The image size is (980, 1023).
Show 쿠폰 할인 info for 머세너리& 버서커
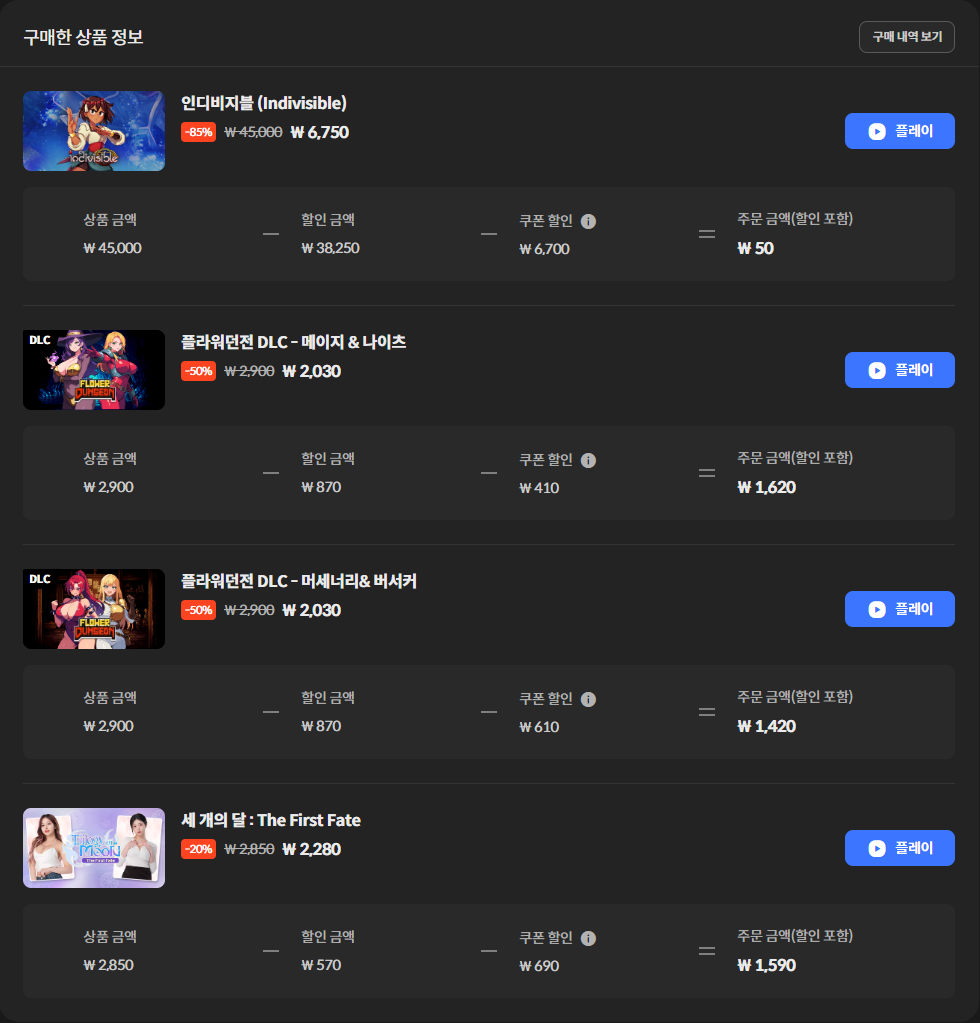(x=588, y=699)
